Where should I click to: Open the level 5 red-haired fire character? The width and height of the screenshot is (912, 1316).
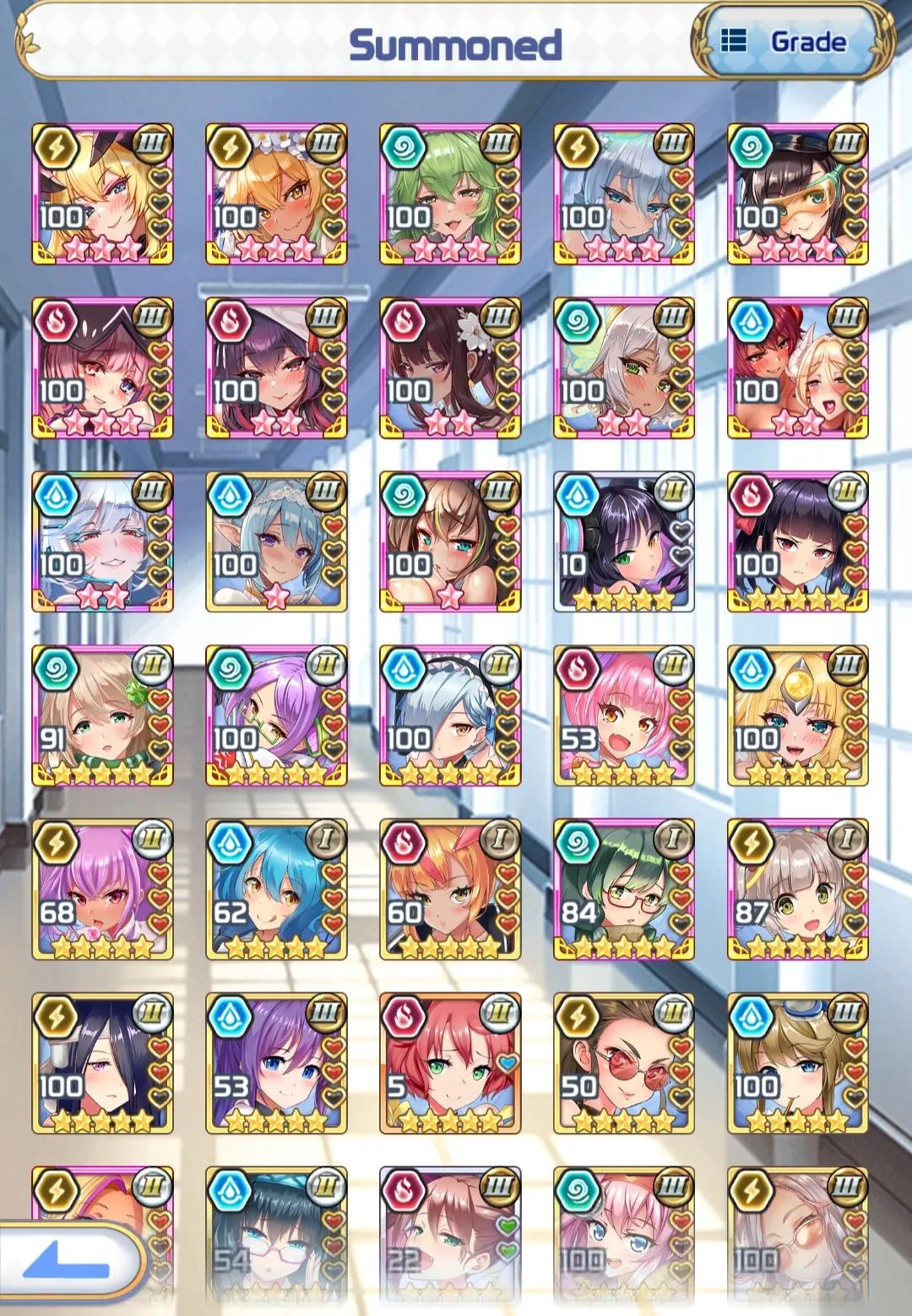[x=450, y=1063]
